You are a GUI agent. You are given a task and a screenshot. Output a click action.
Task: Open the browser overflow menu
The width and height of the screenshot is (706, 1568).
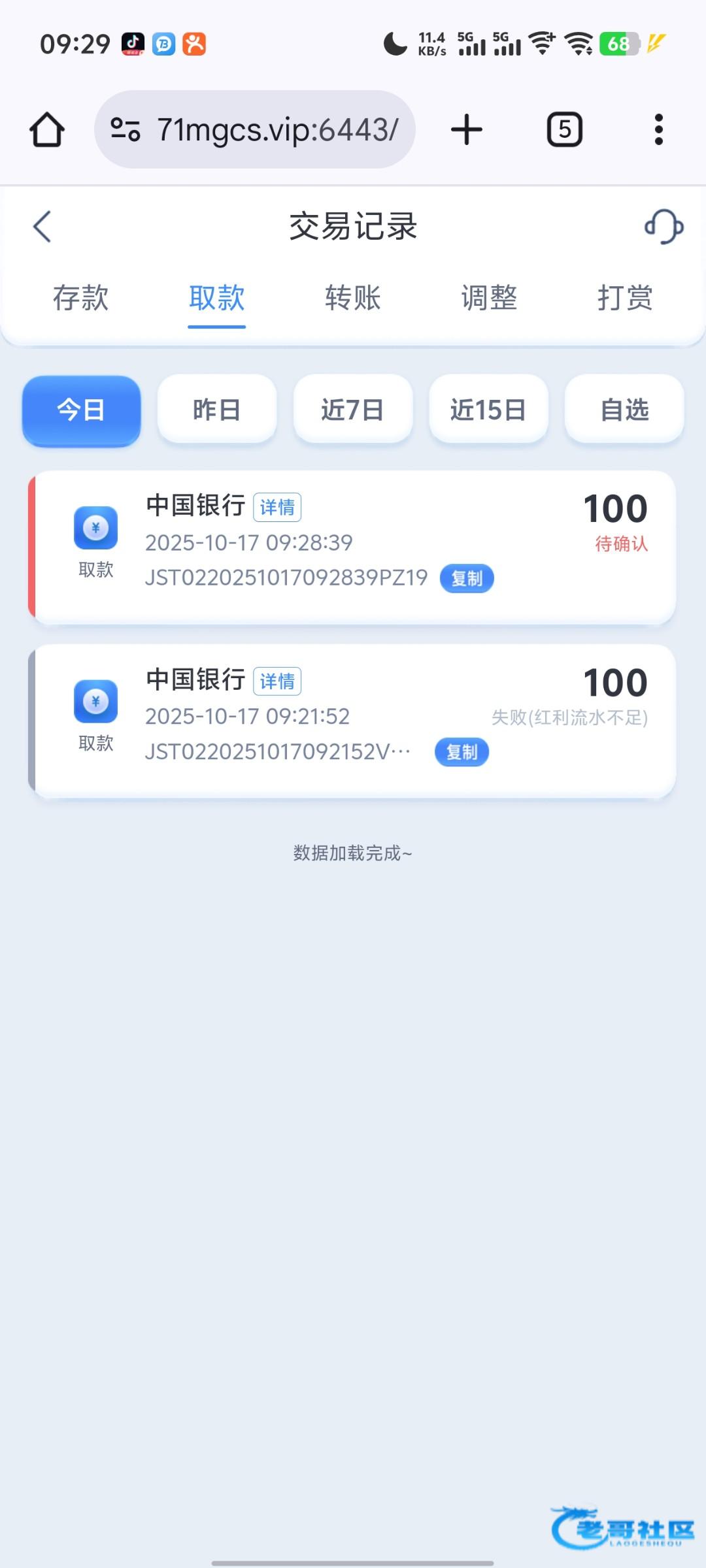pyautogui.click(x=658, y=129)
